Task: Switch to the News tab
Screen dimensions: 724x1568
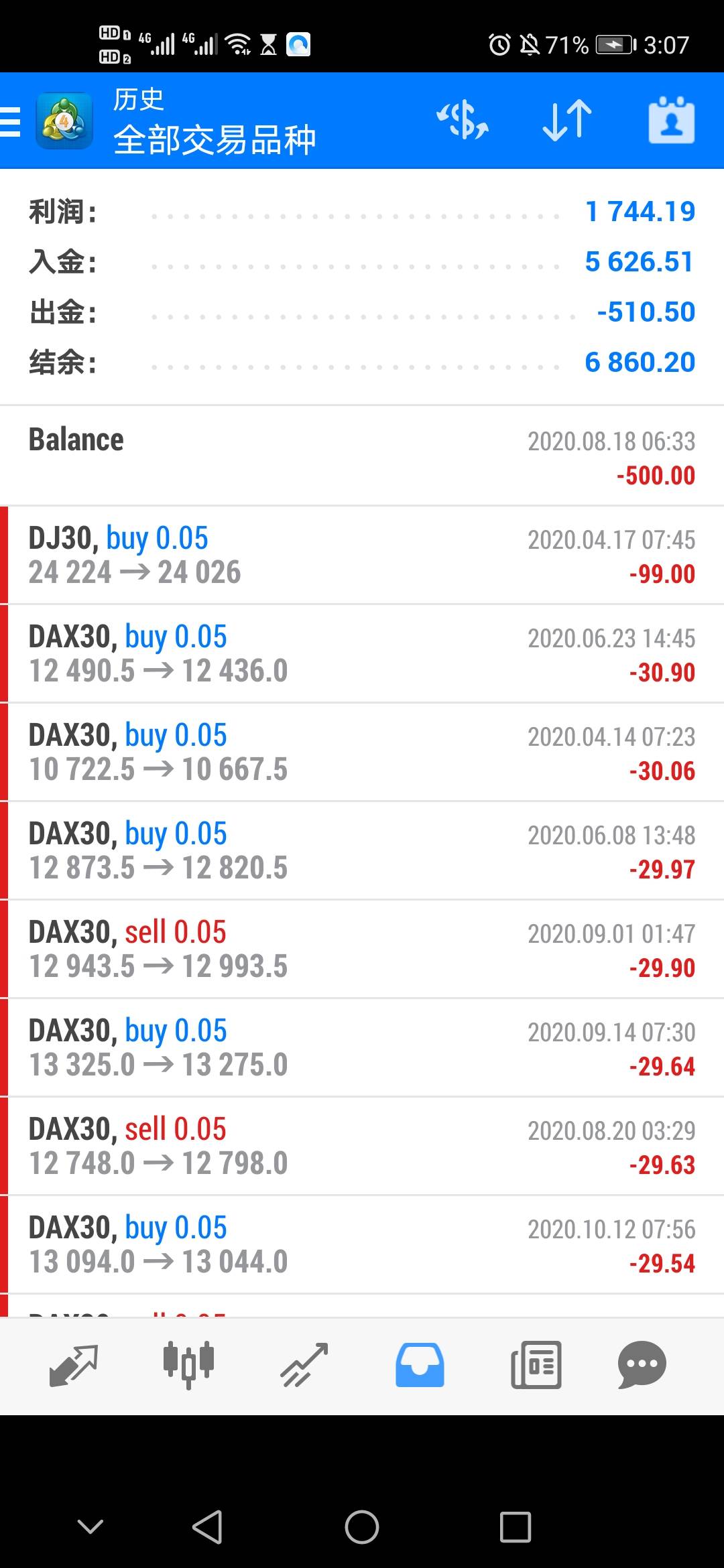Action: [536, 1365]
